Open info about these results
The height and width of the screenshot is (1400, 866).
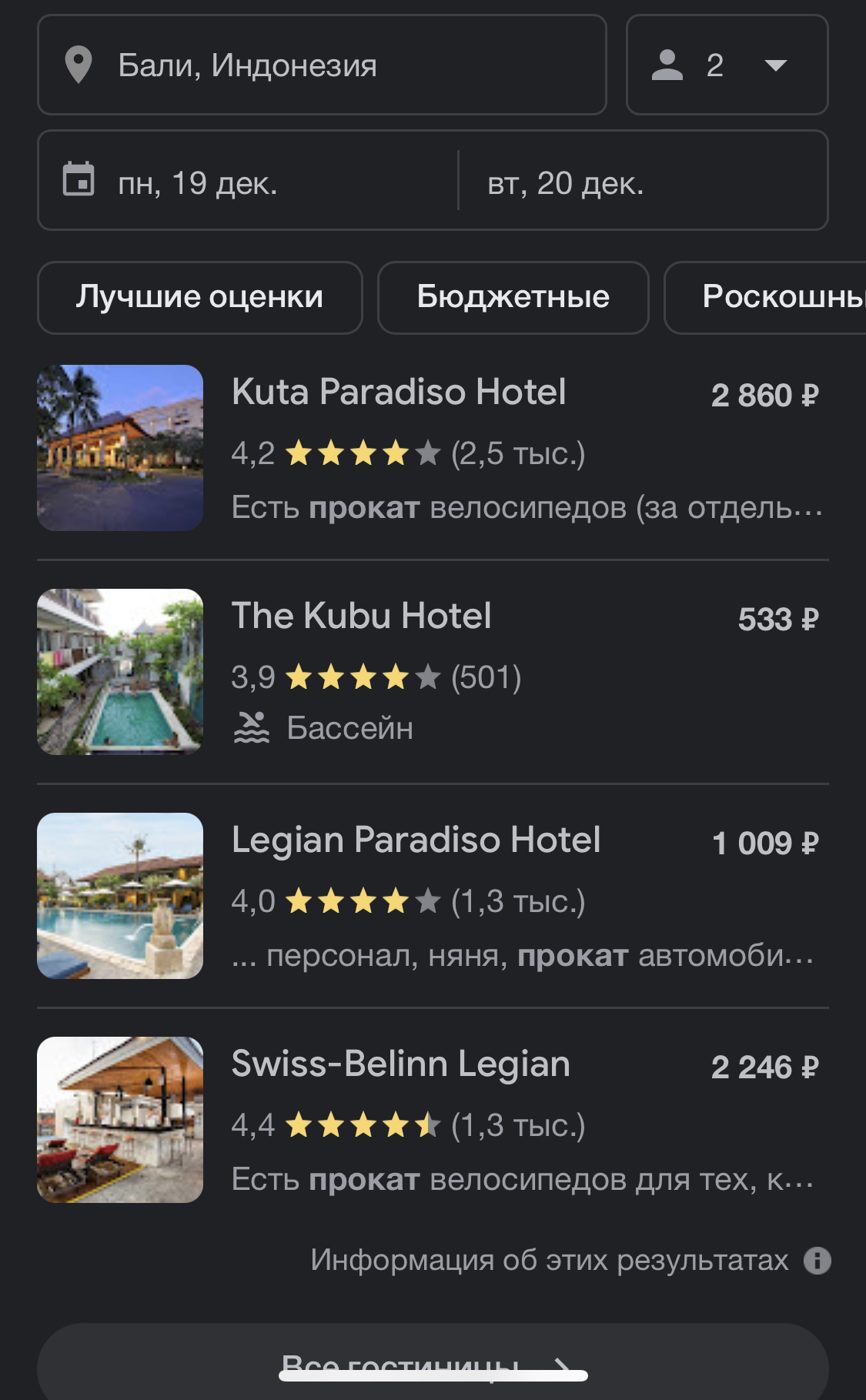coord(817,1261)
